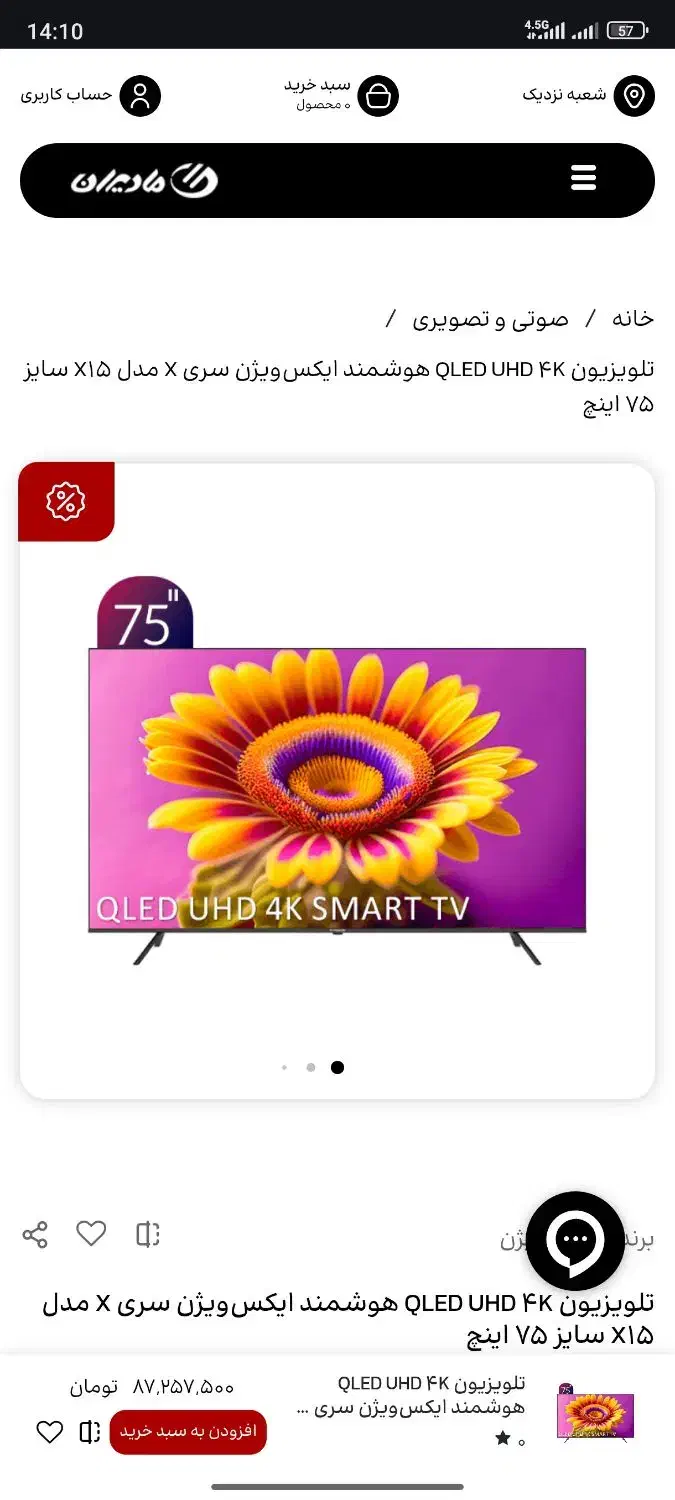Tap افزودن به سبد خرید button
Viewport: 675px width, 1500px height.
pos(188,1431)
